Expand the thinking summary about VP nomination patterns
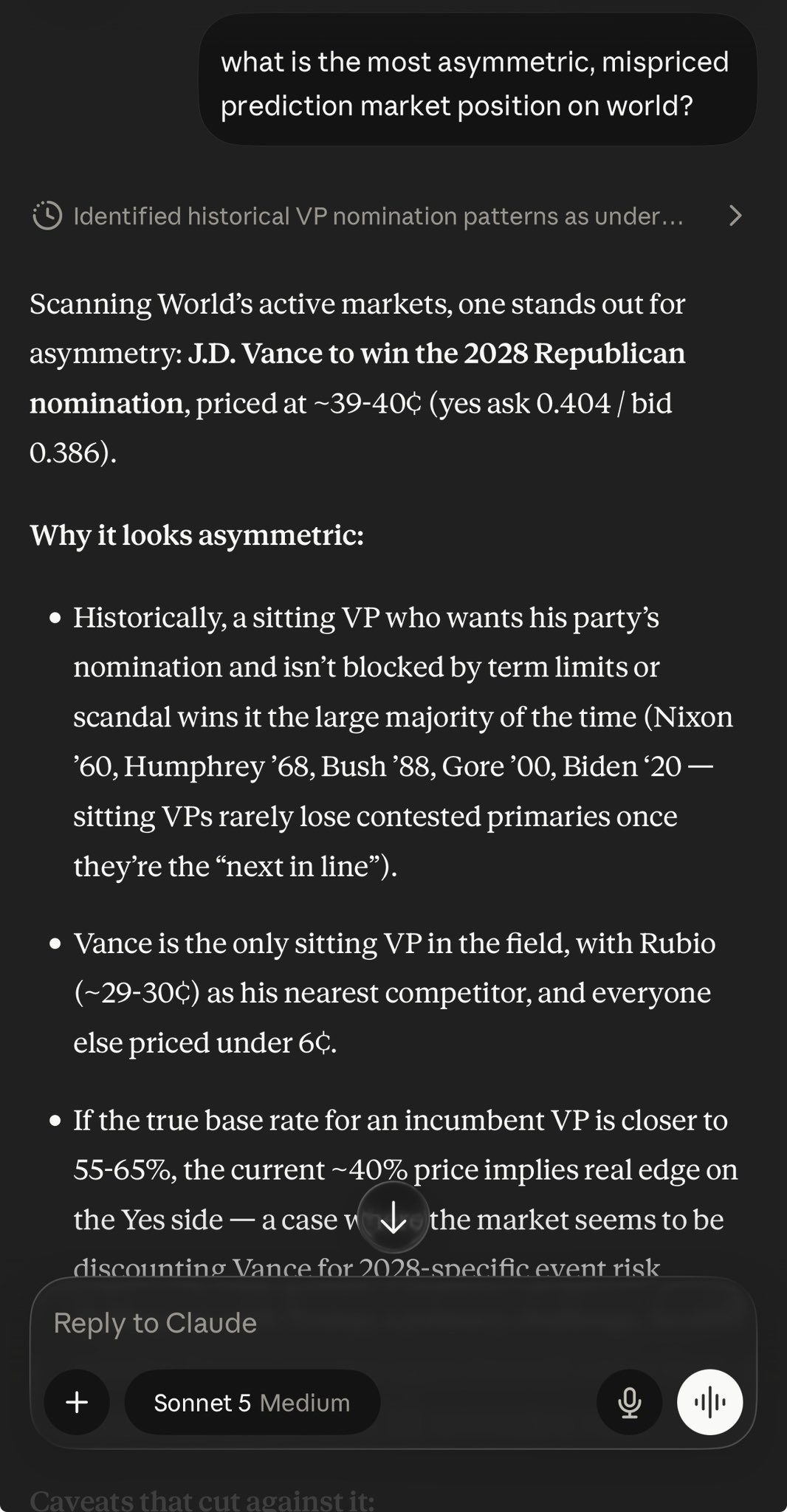The height and width of the screenshot is (1512, 787). pyautogui.click(x=388, y=216)
